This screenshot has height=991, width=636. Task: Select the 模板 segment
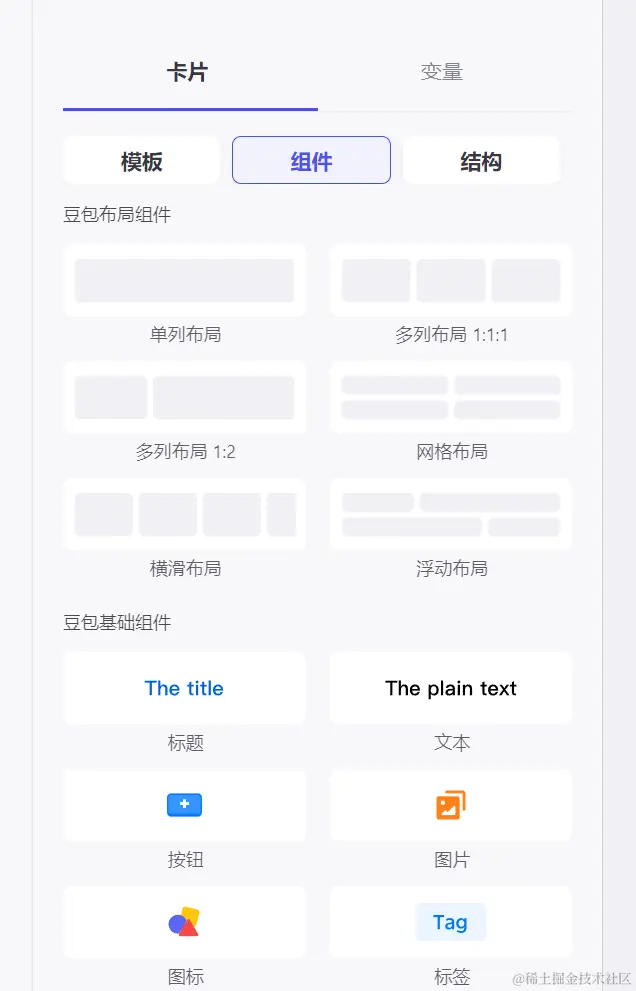tap(141, 161)
